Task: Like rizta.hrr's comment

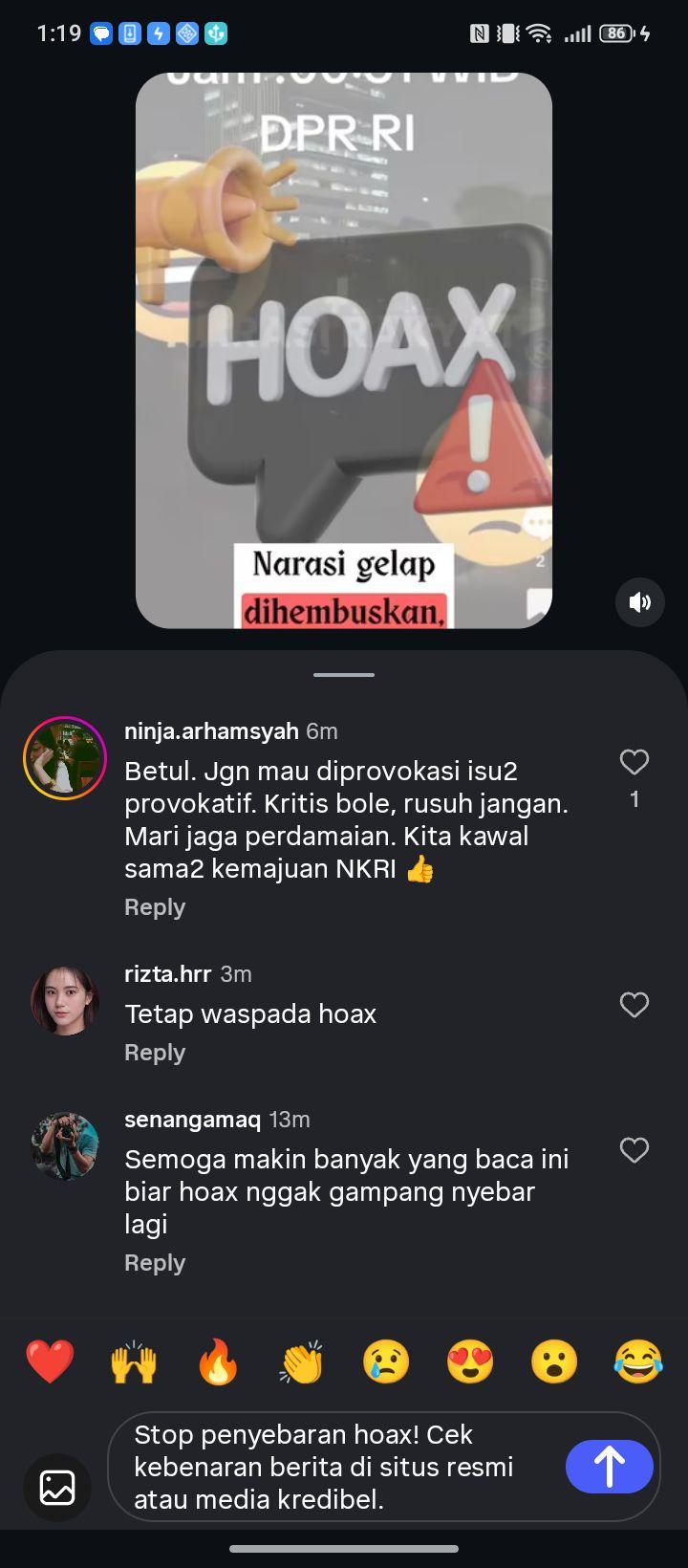Action: (634, 1005)
